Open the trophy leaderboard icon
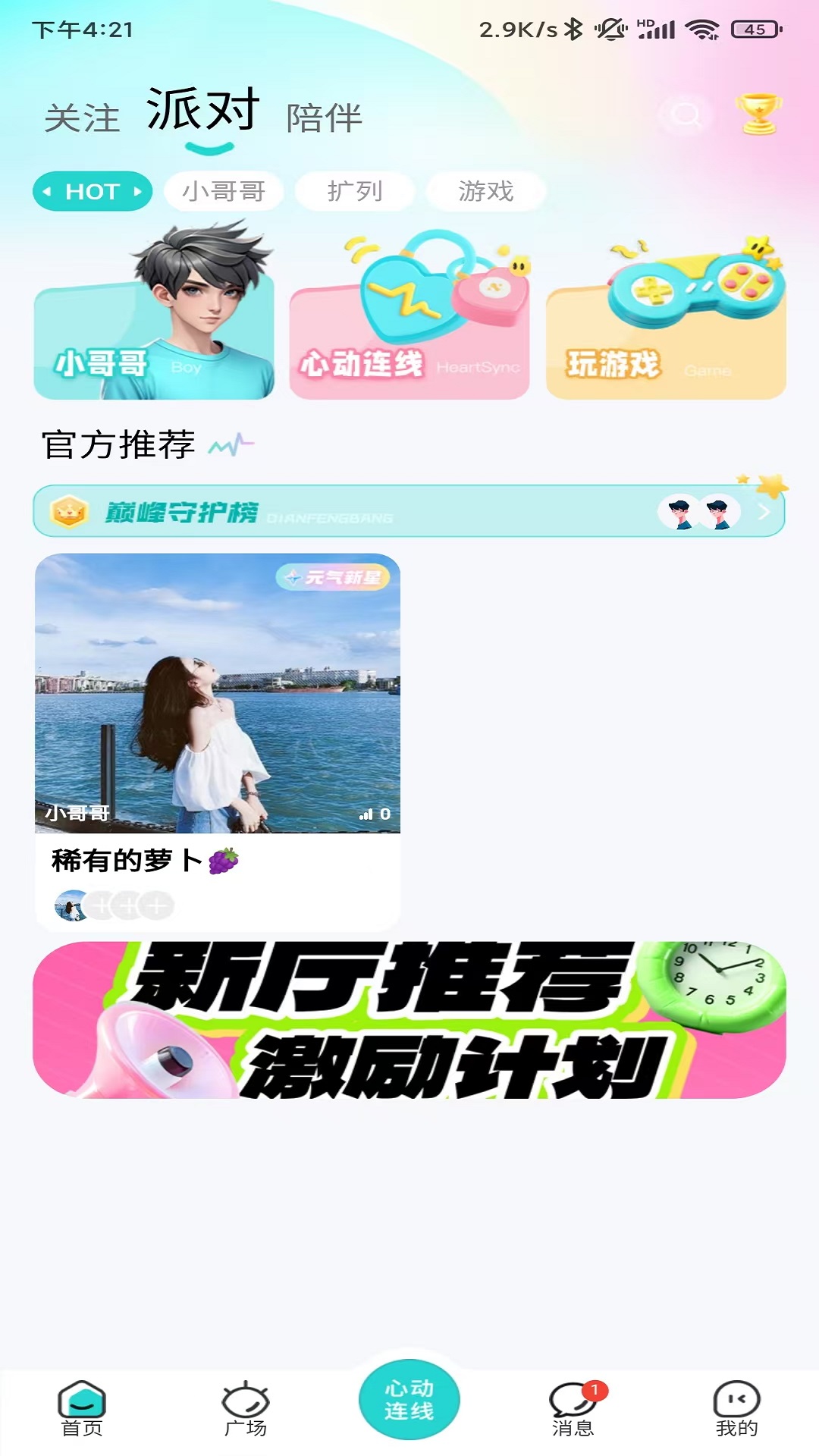This screenshot has height=1456, width=819. pos(758,115)
